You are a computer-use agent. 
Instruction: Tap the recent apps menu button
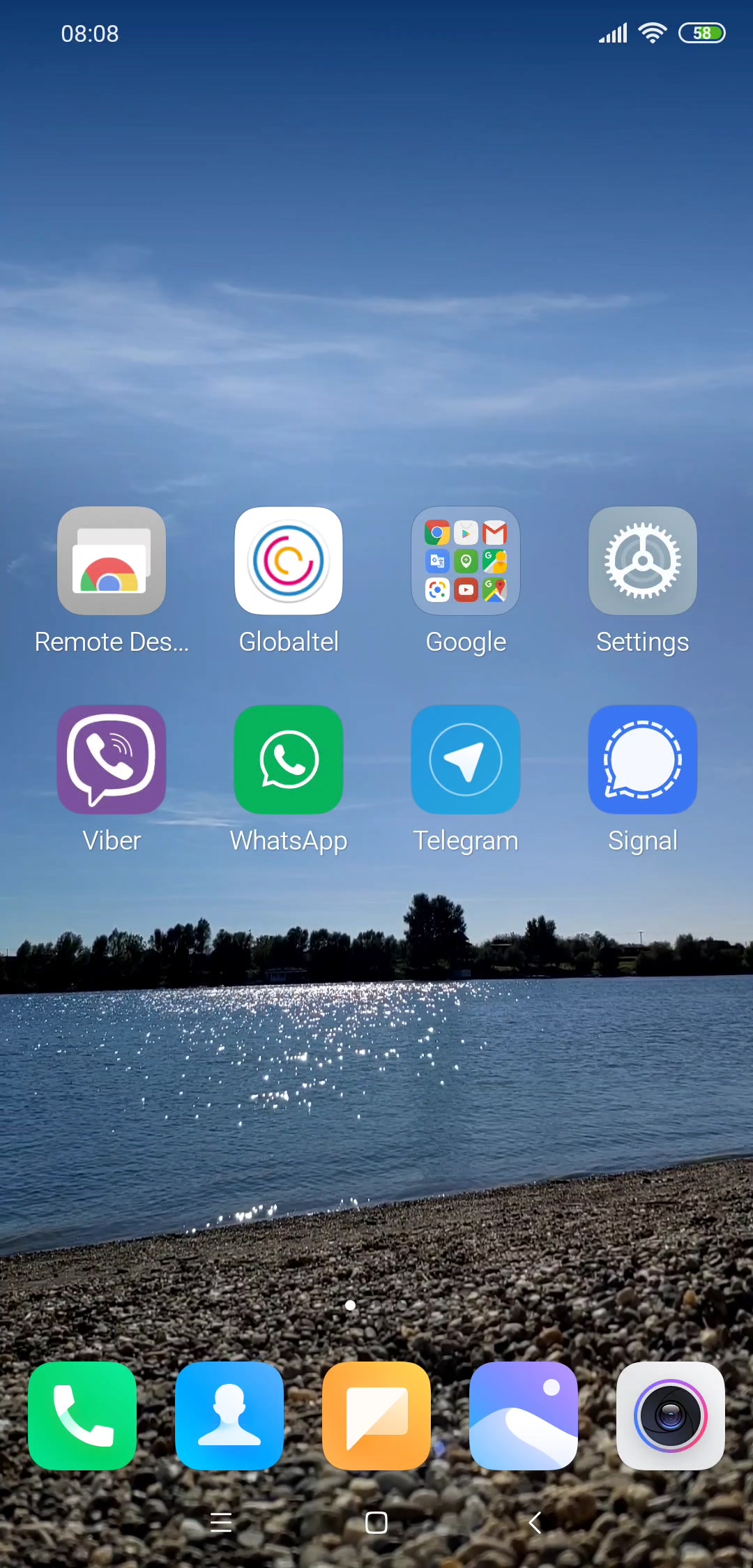pyautogui.click(x=221, y=1522)
